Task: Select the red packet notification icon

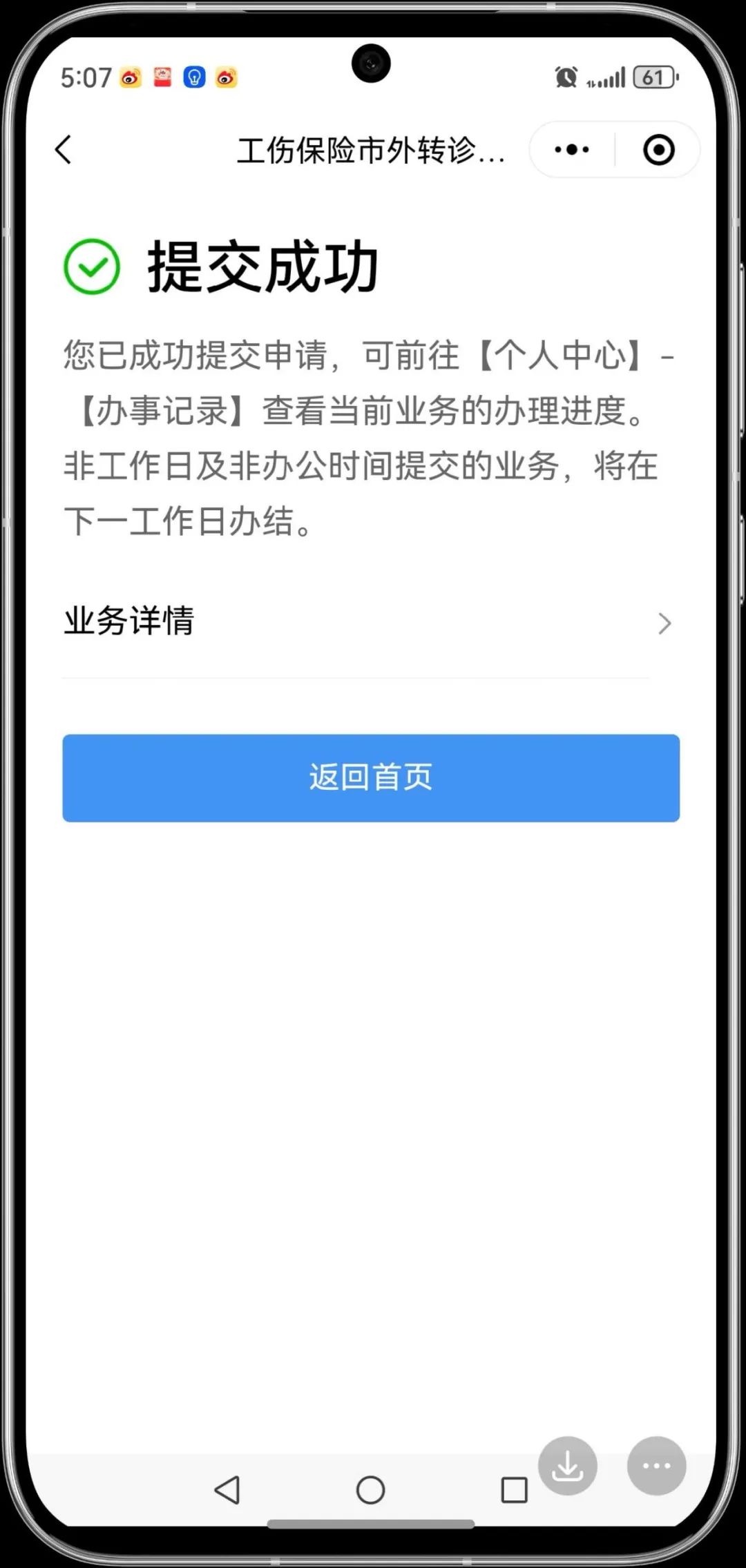Action: (x=162, y=78)
